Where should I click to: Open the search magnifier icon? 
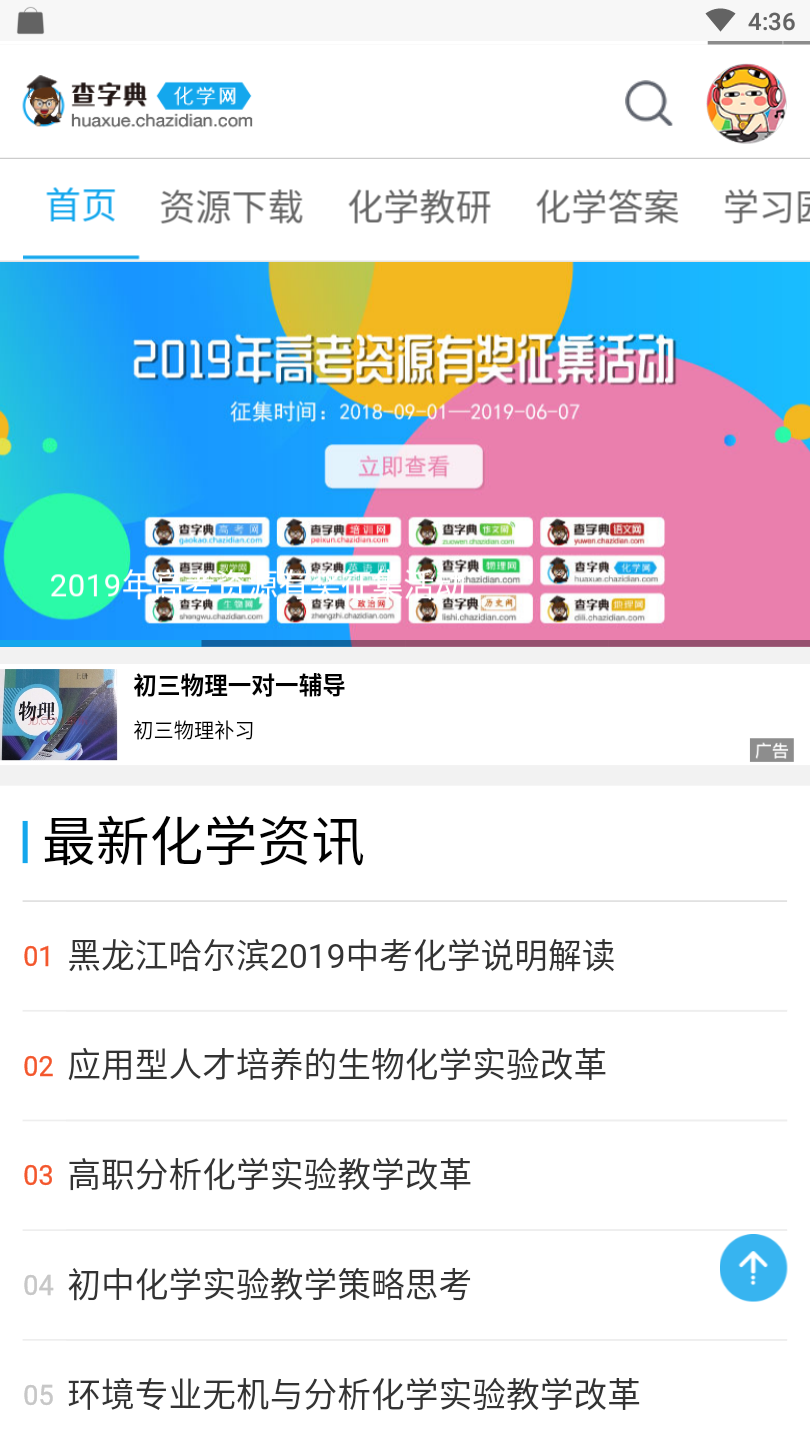(x=648, y=103)
